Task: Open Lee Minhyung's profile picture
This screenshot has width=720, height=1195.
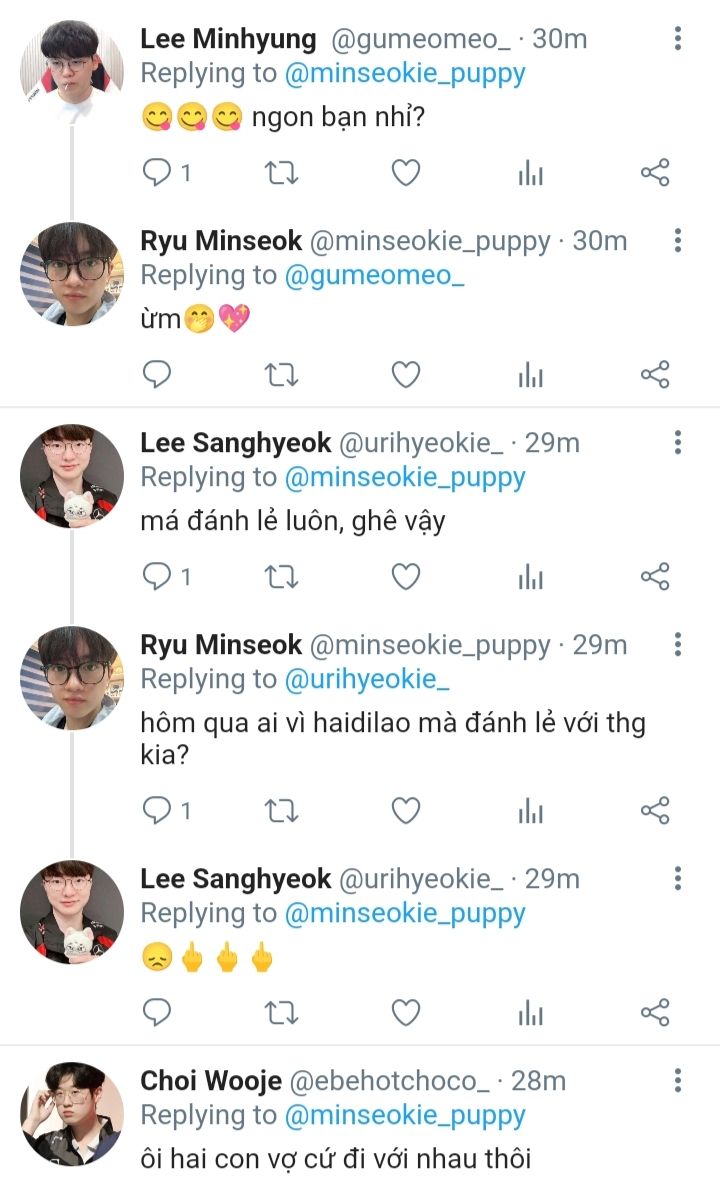Action: click(x=72, y=72)
